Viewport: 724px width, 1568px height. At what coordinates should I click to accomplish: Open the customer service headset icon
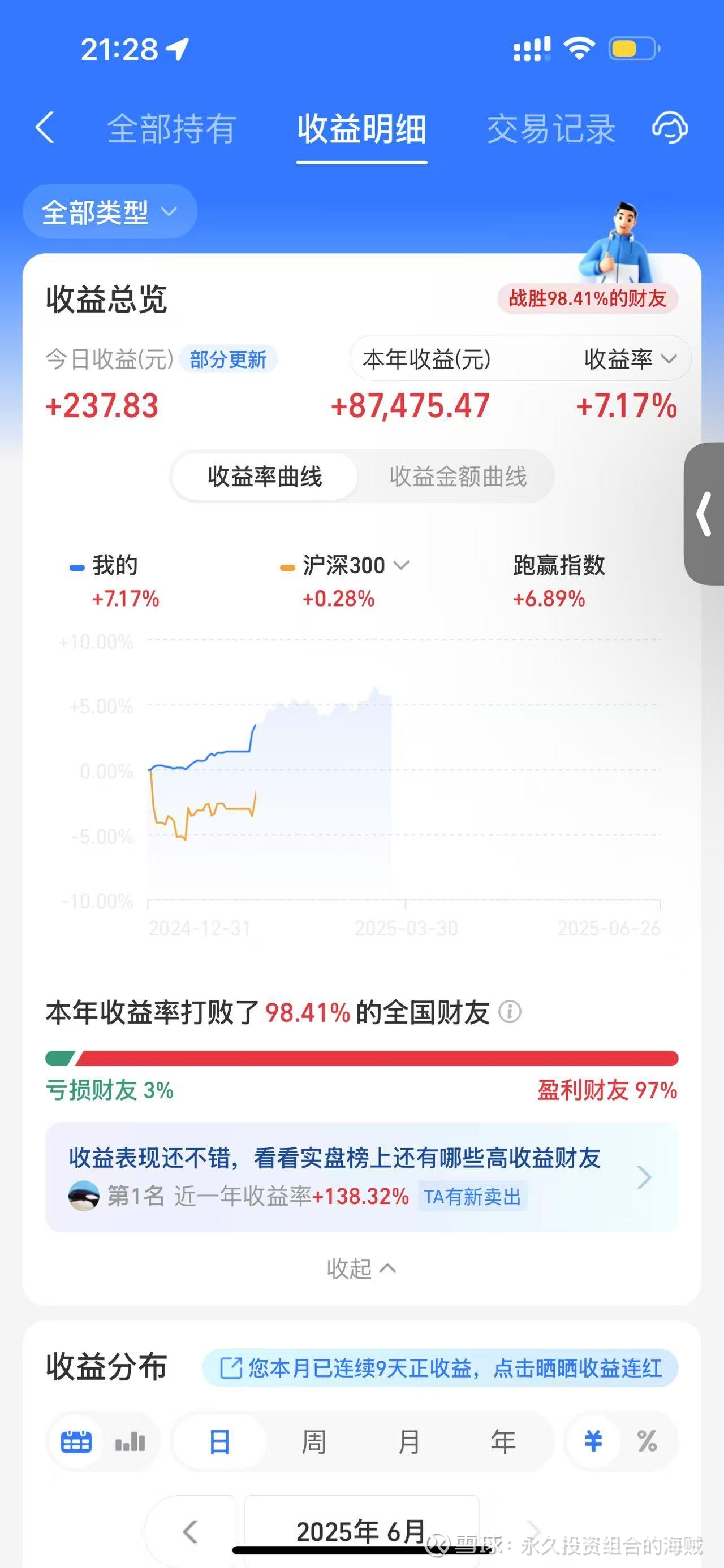click(669, 129)
